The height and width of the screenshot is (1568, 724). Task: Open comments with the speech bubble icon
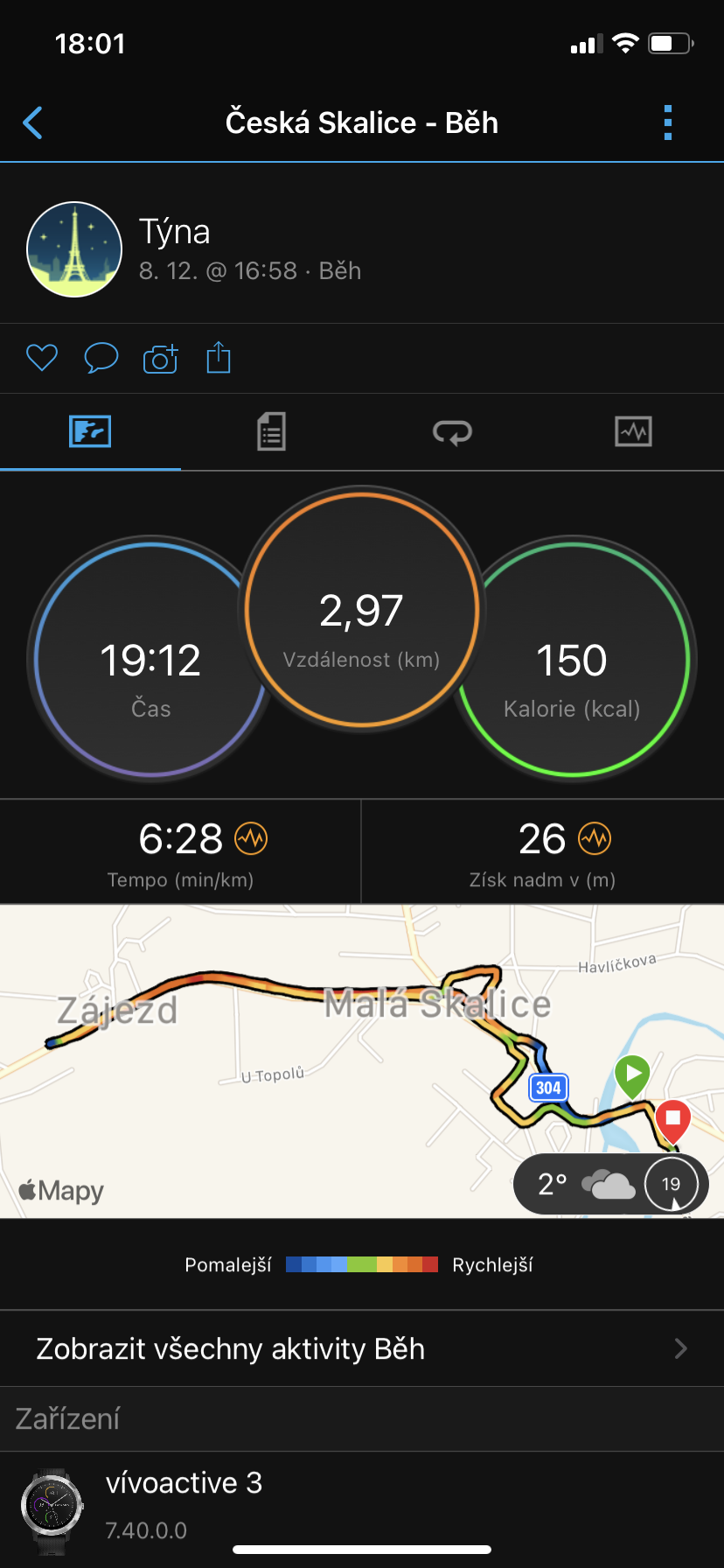pyautogui.click(x=101, y=358)
